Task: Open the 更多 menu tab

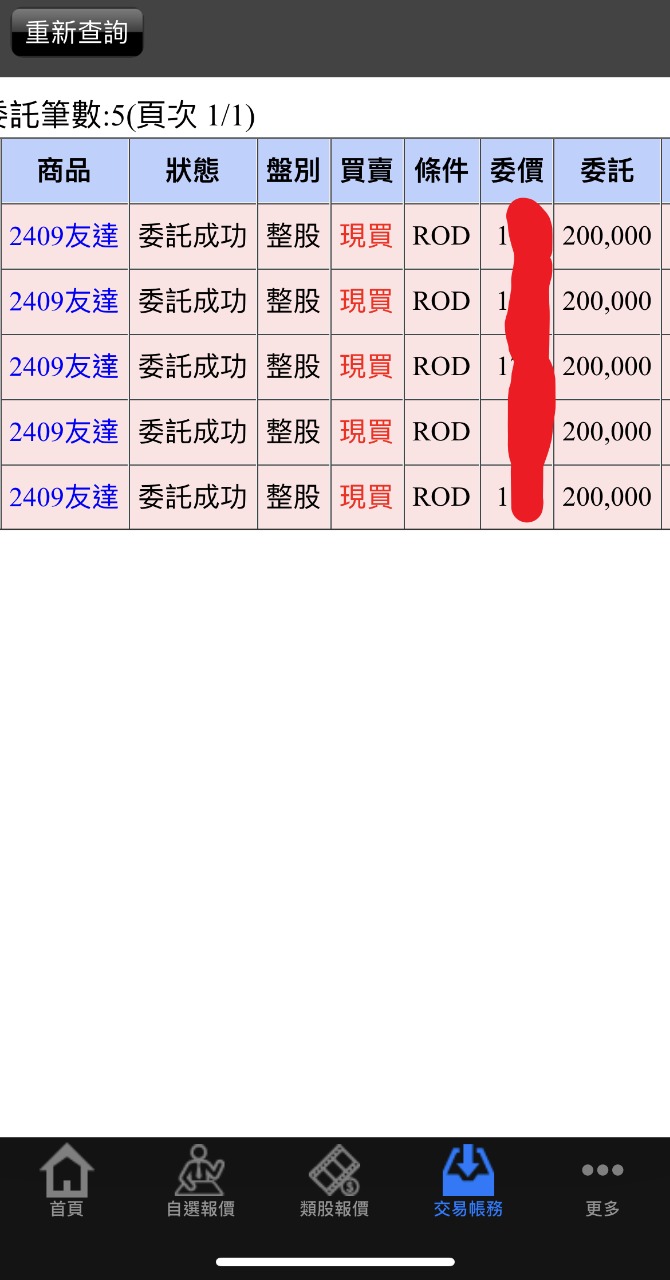Action: tap(602, 1182)
